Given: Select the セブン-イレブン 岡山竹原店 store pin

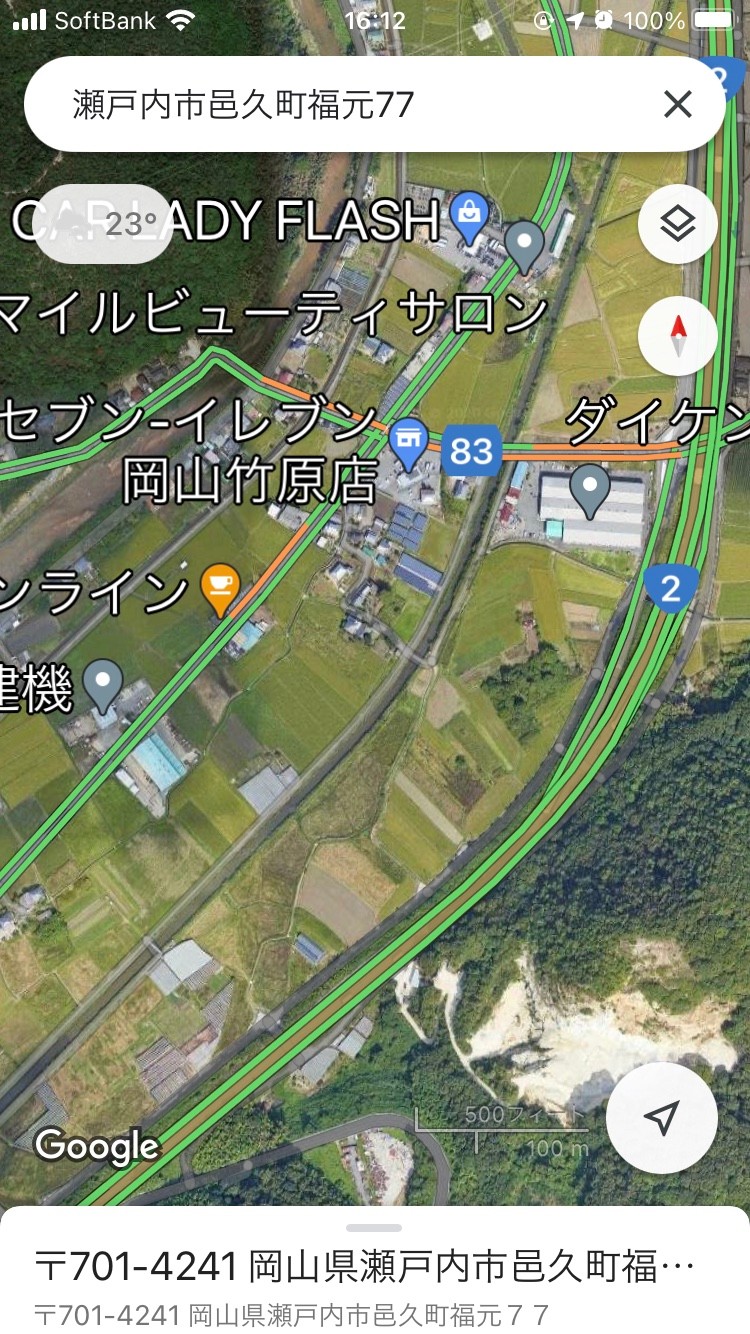Looking at the screenshot, I should point(408,445).
